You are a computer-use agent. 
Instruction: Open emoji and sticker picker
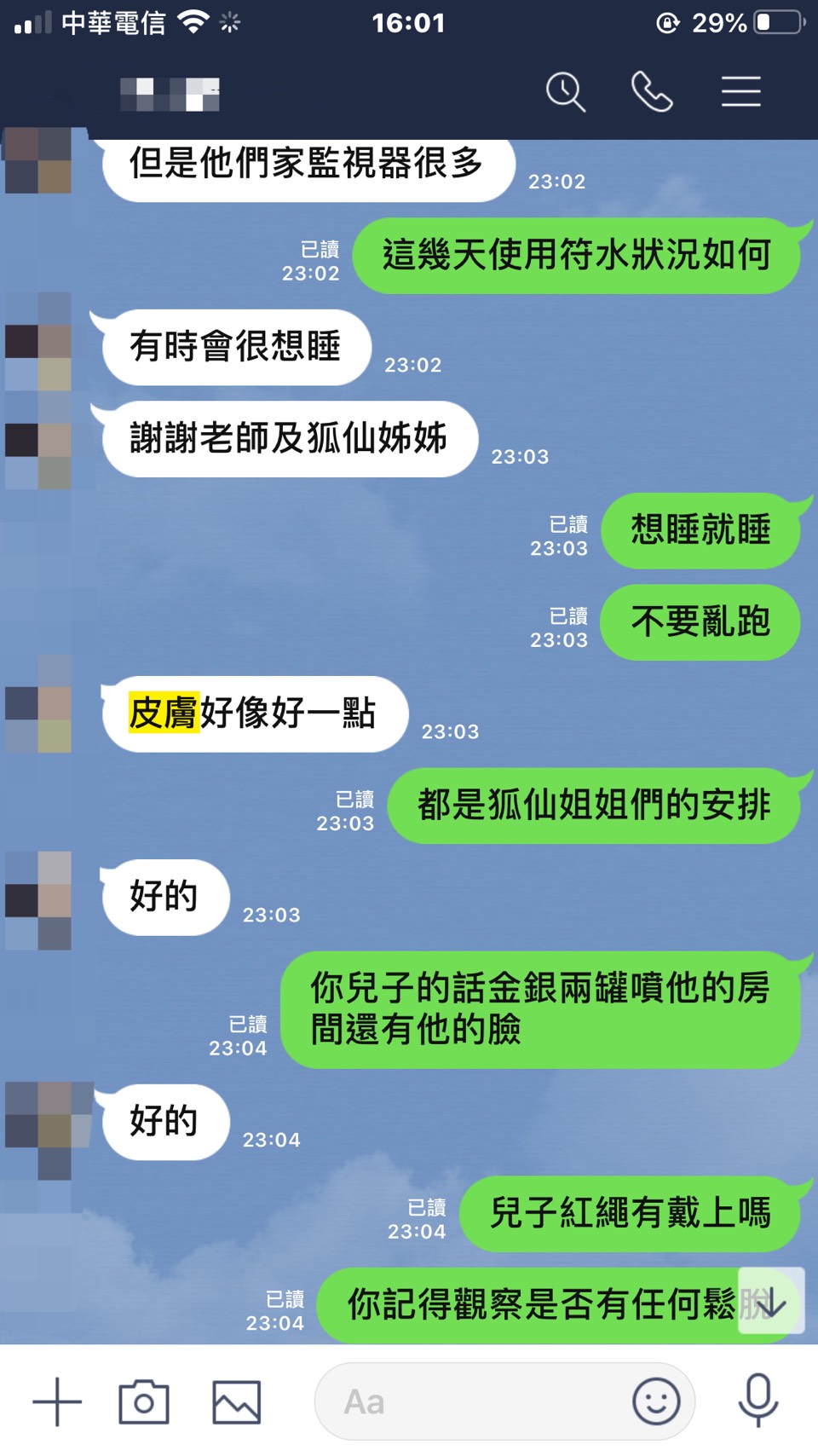pos(656,1401)
